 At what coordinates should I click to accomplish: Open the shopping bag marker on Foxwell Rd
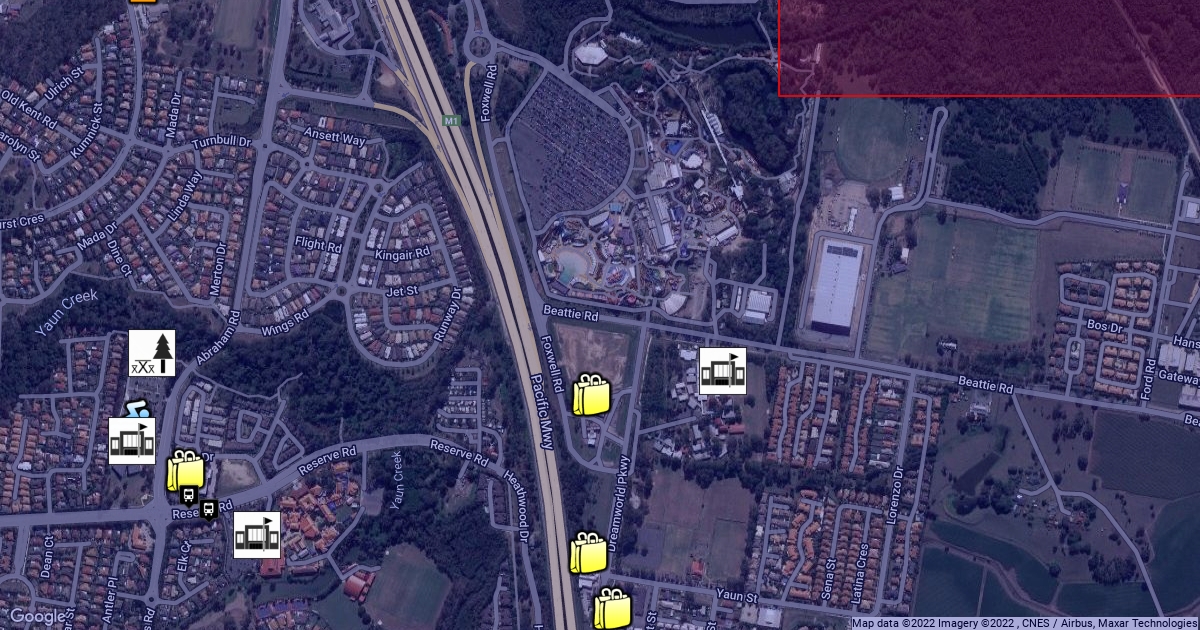pos(591,395)
